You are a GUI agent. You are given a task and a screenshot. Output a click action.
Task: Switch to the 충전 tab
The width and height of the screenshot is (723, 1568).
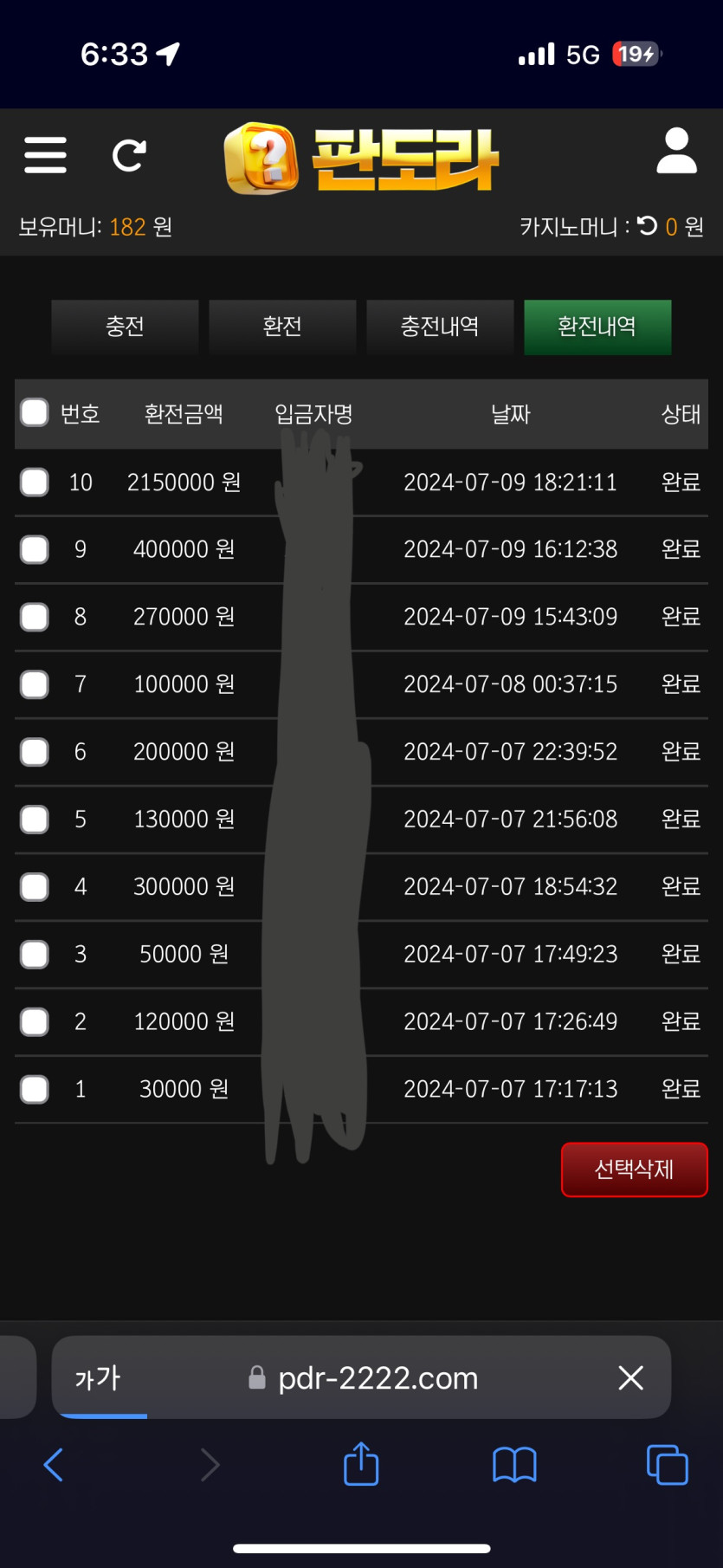(x=125, y=327)
